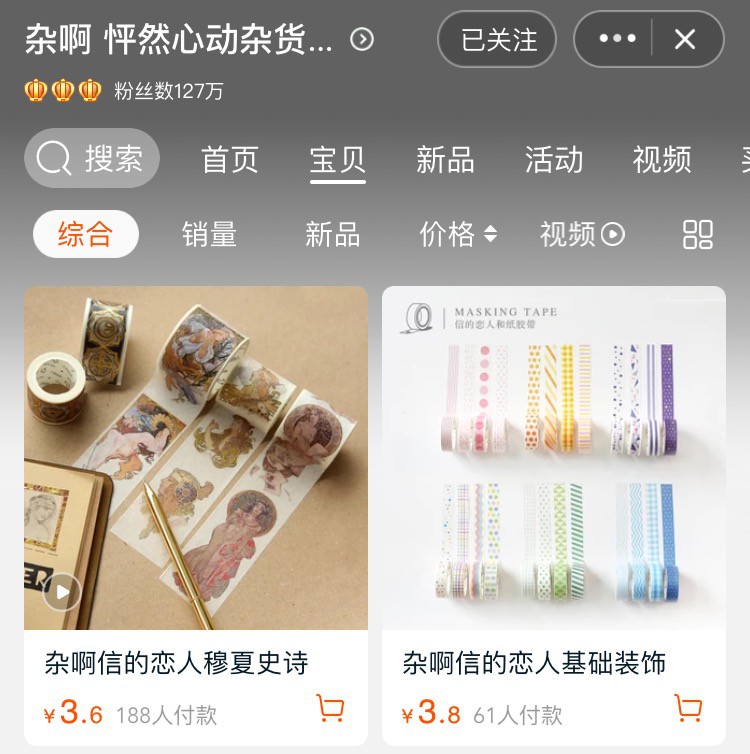The image size is (750, 754).
Task: Go to the 新品 top tab
Action: pyautogui.click(x=445, y=159)
